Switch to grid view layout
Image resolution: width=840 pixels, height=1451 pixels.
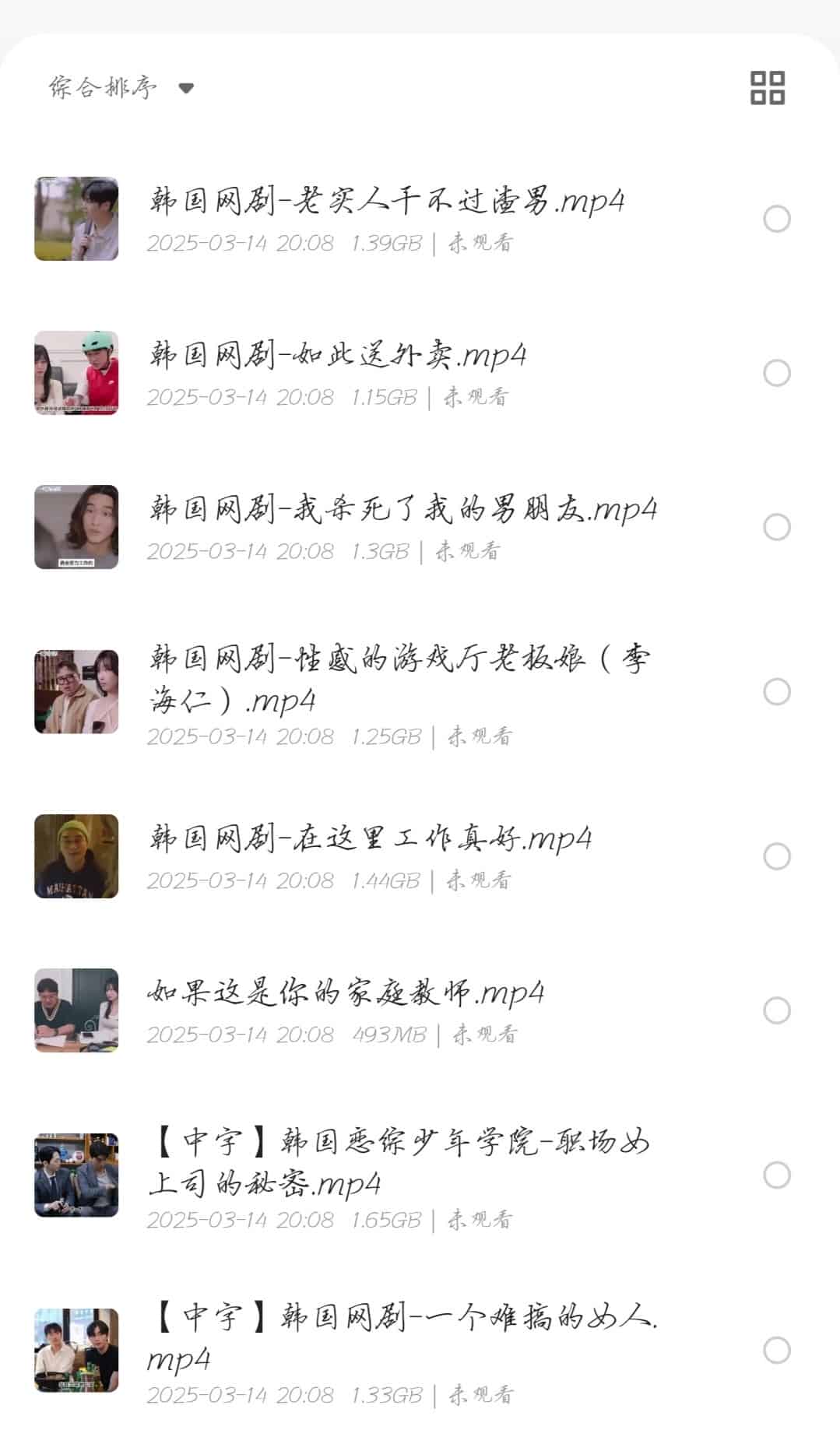tap(767, 87)
